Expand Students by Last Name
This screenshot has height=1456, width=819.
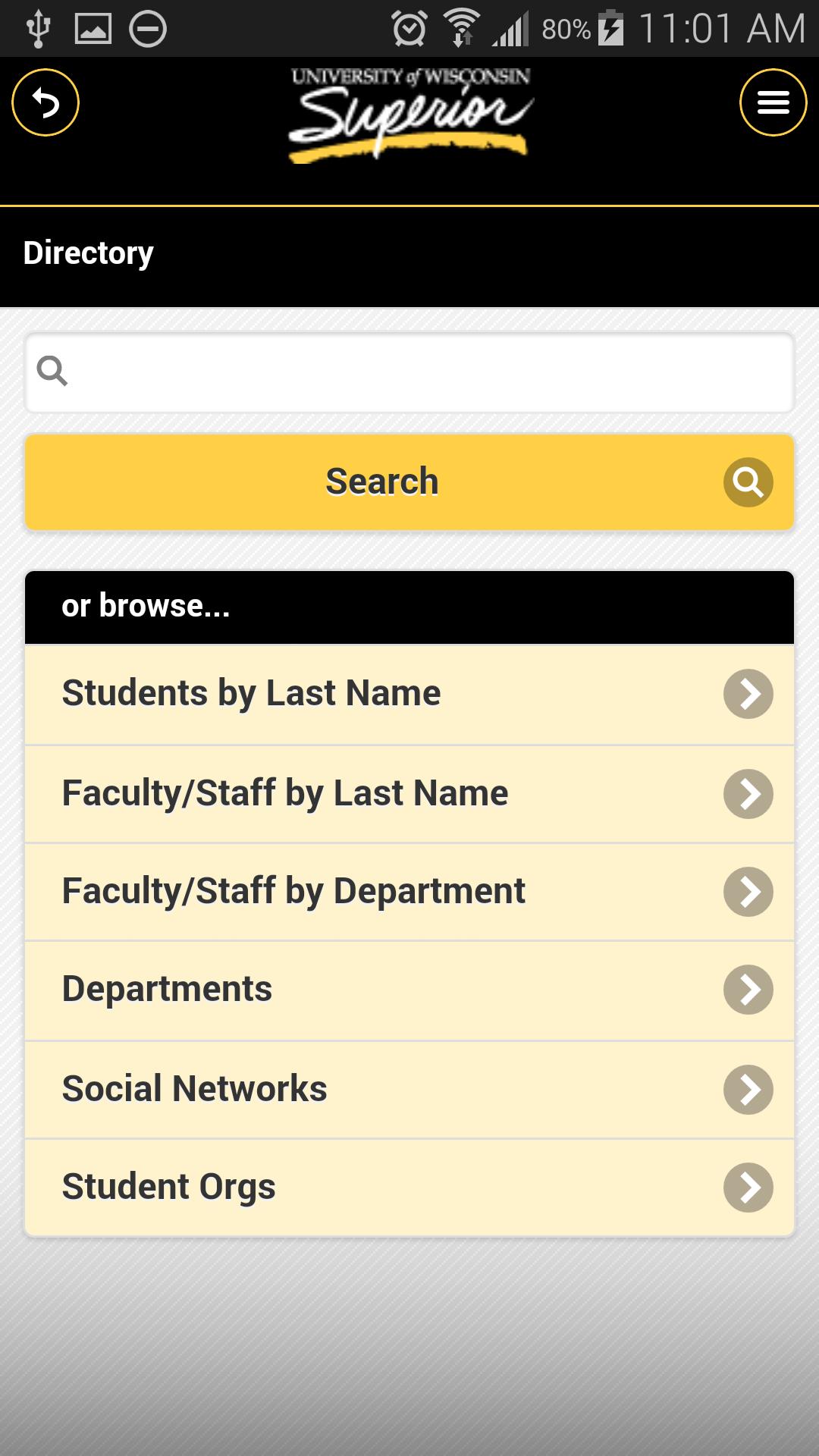(409, 694)
